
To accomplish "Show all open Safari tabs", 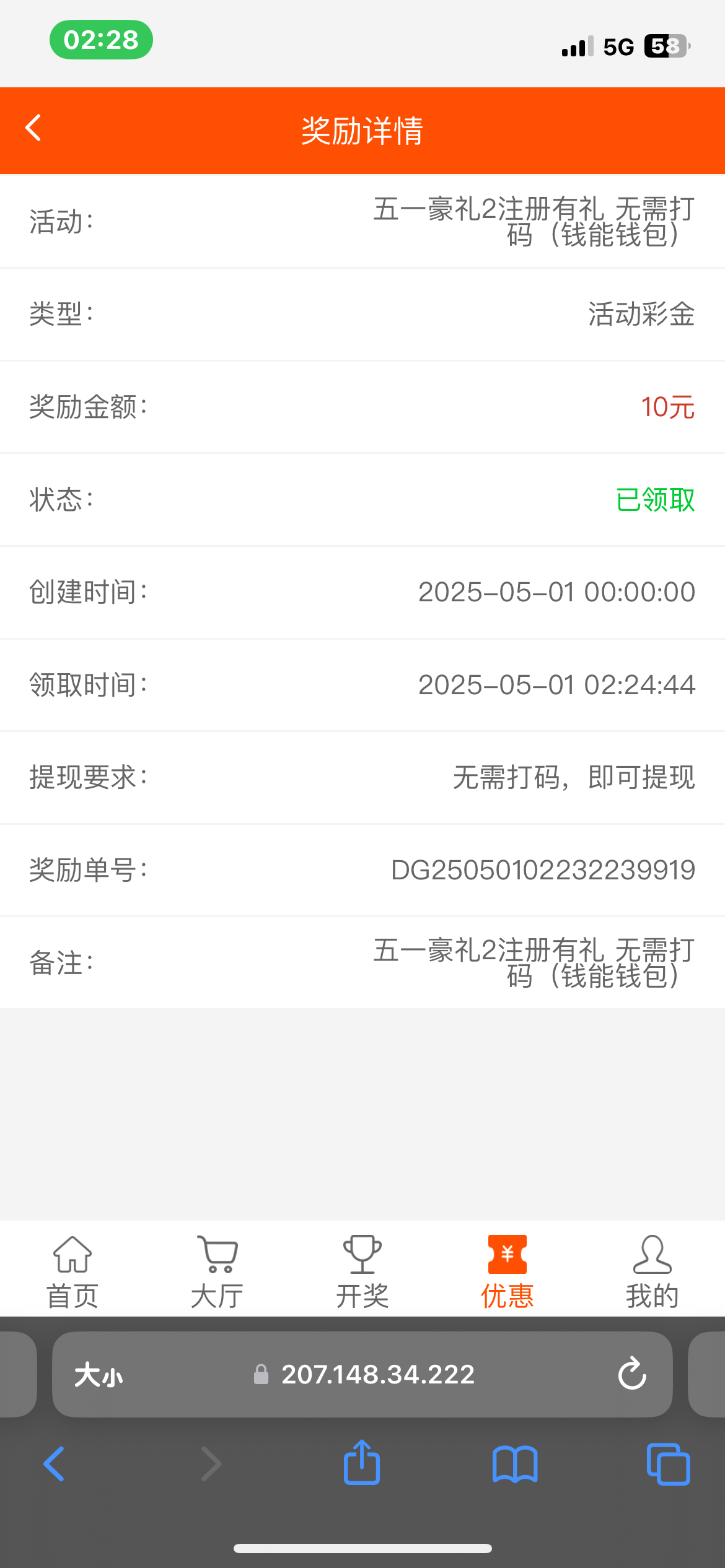I will tap(668, 1465).
